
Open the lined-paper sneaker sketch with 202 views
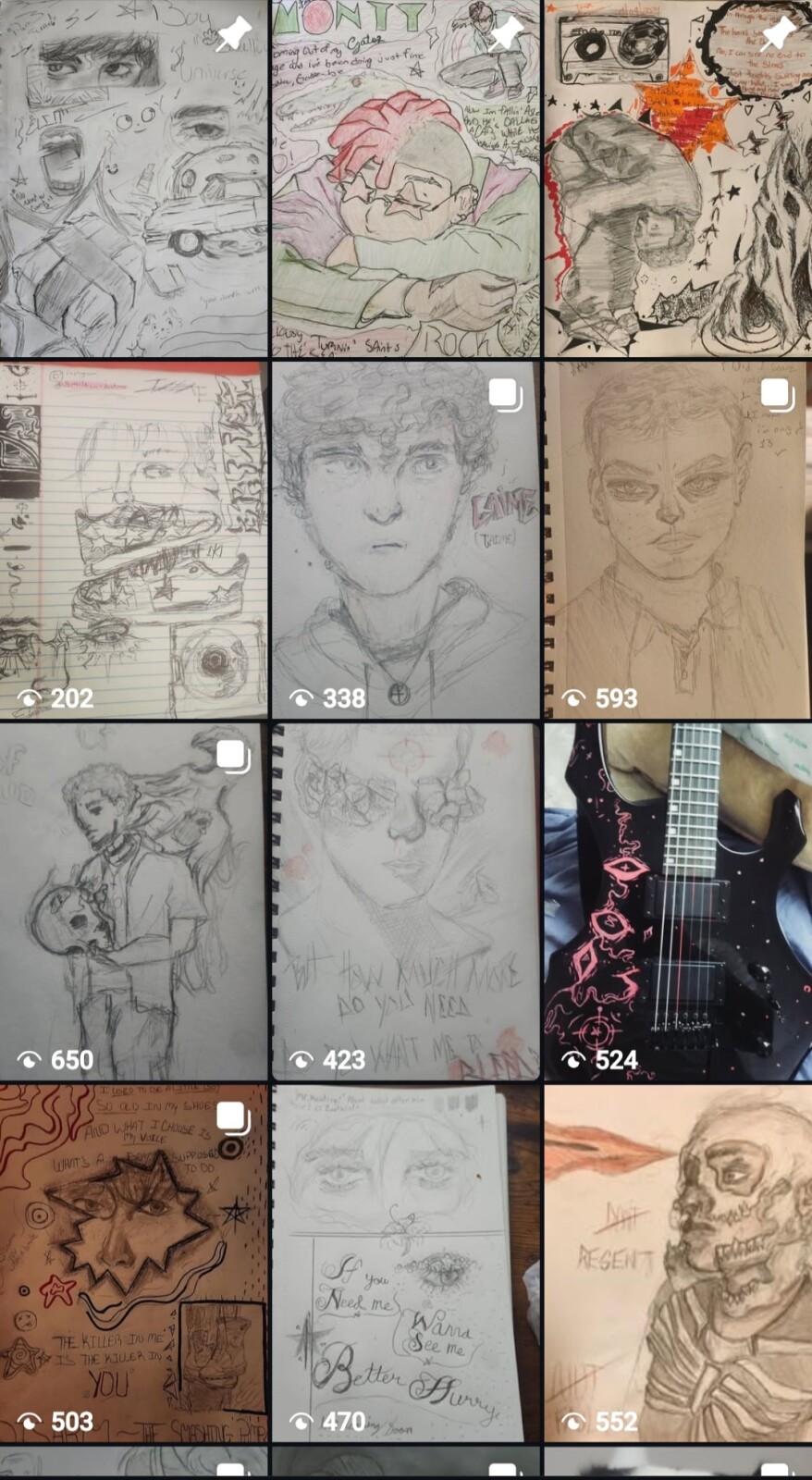(133, 539)
